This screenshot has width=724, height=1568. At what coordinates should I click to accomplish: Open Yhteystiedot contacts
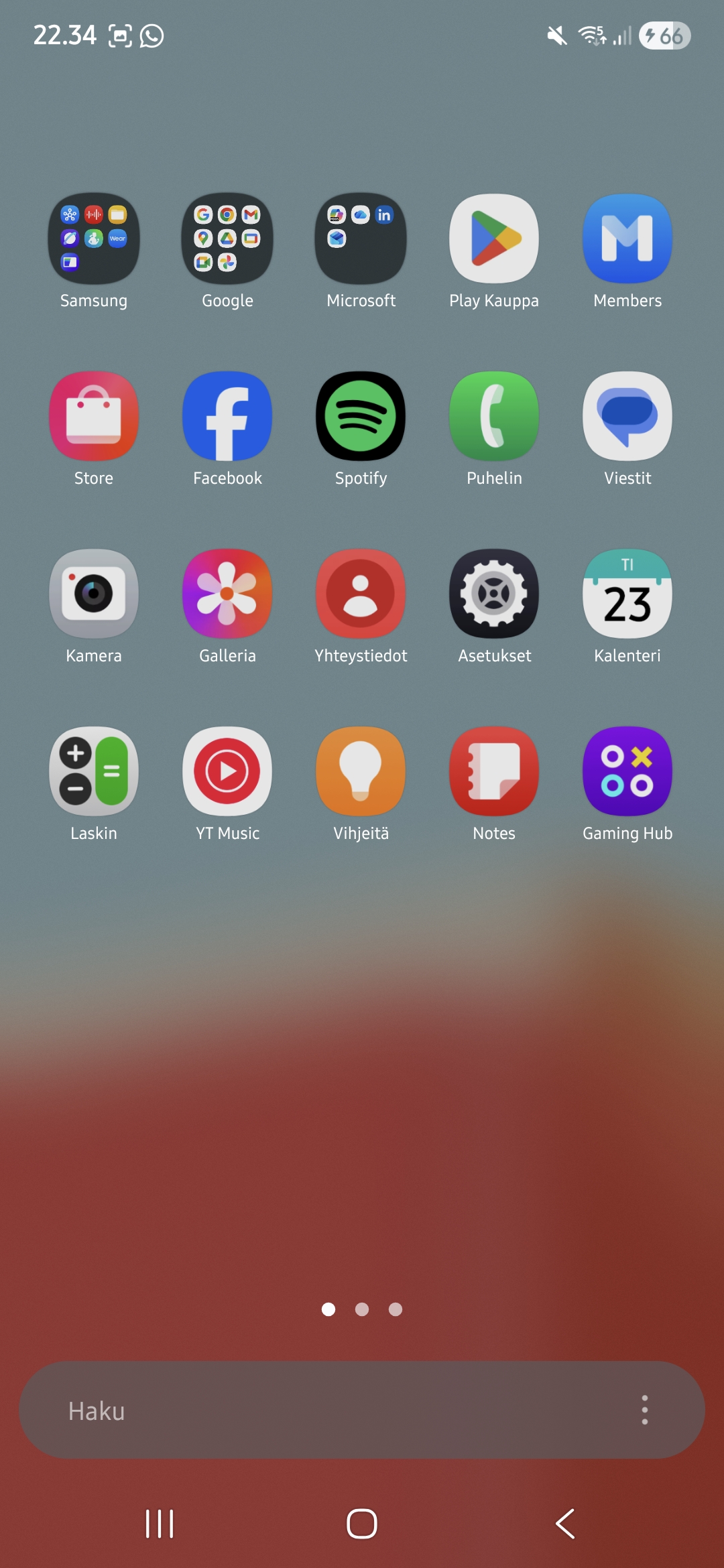coord(361,594)
